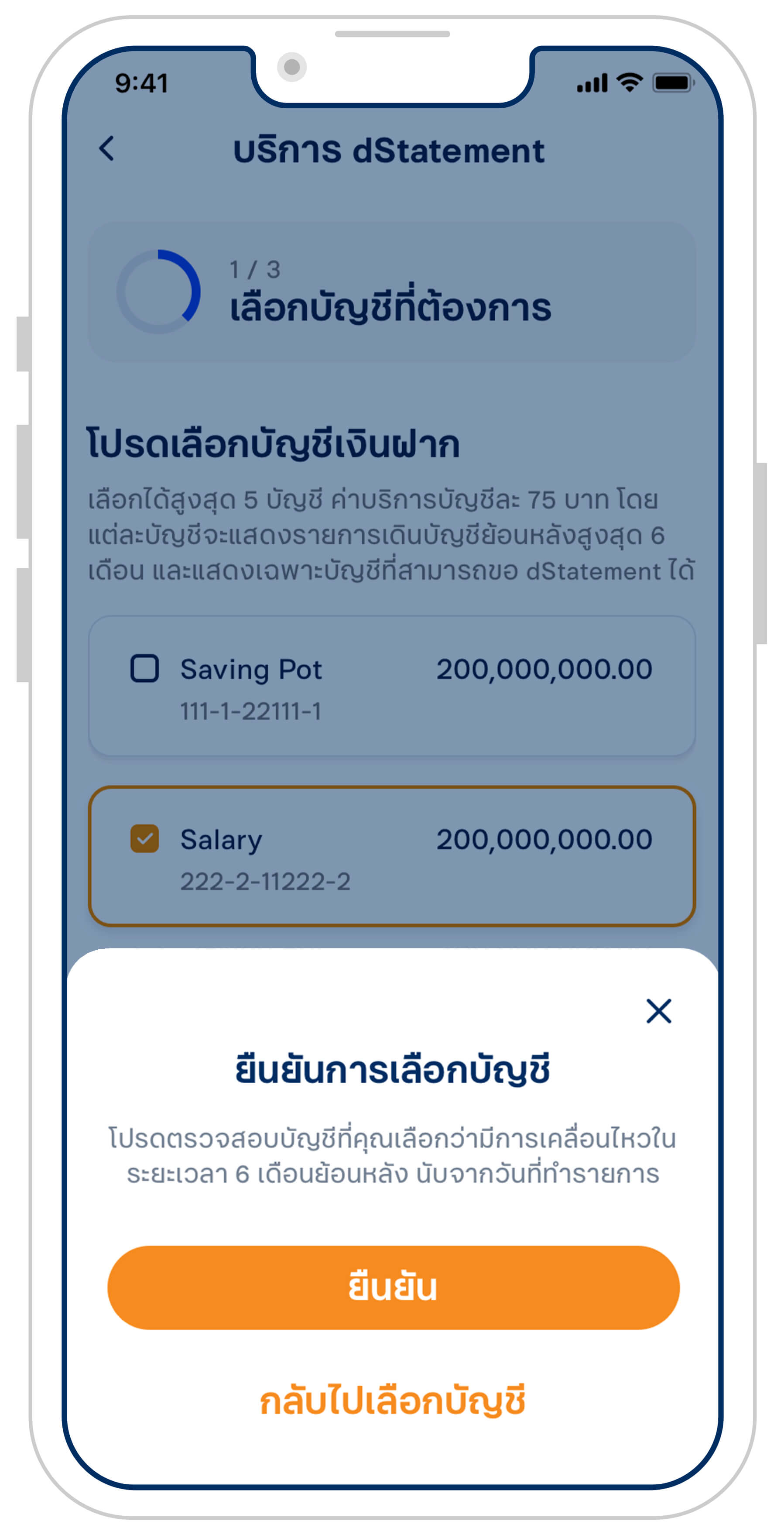Go back with the header arrow
The image size is (784, 1535).
pyautogui.click(x=106, y=148)
